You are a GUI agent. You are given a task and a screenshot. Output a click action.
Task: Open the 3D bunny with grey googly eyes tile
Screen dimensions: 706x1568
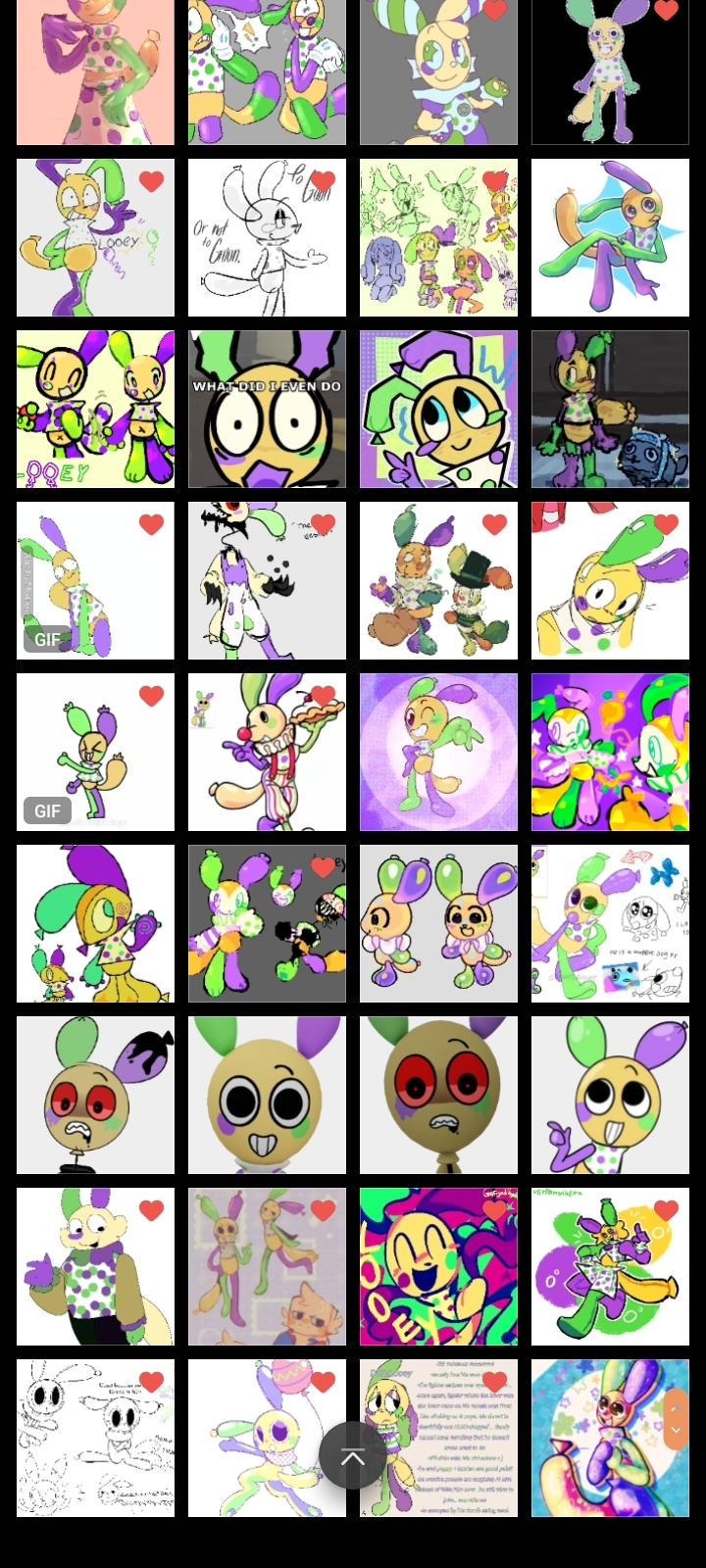[267, 1095]
